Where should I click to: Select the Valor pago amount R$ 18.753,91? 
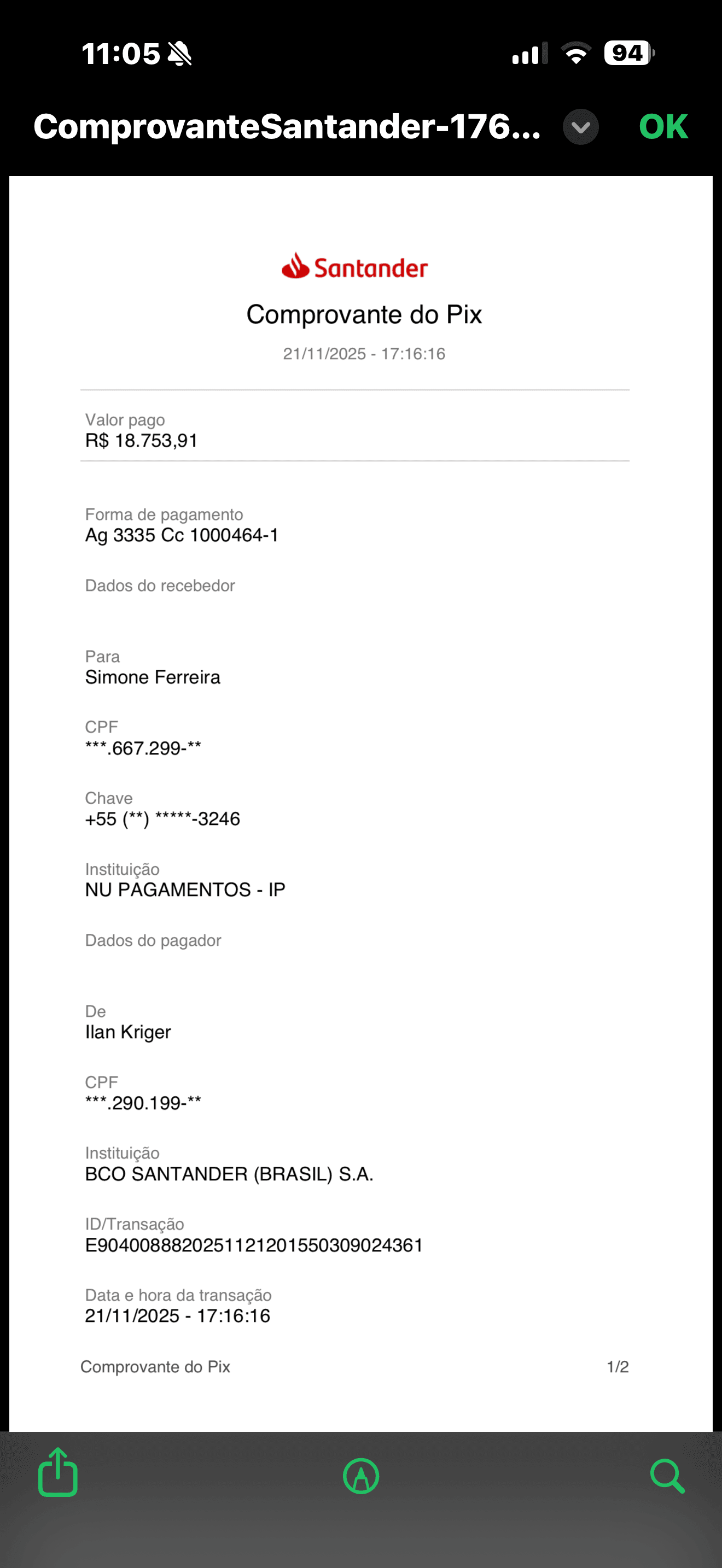[x=141, y=440]
